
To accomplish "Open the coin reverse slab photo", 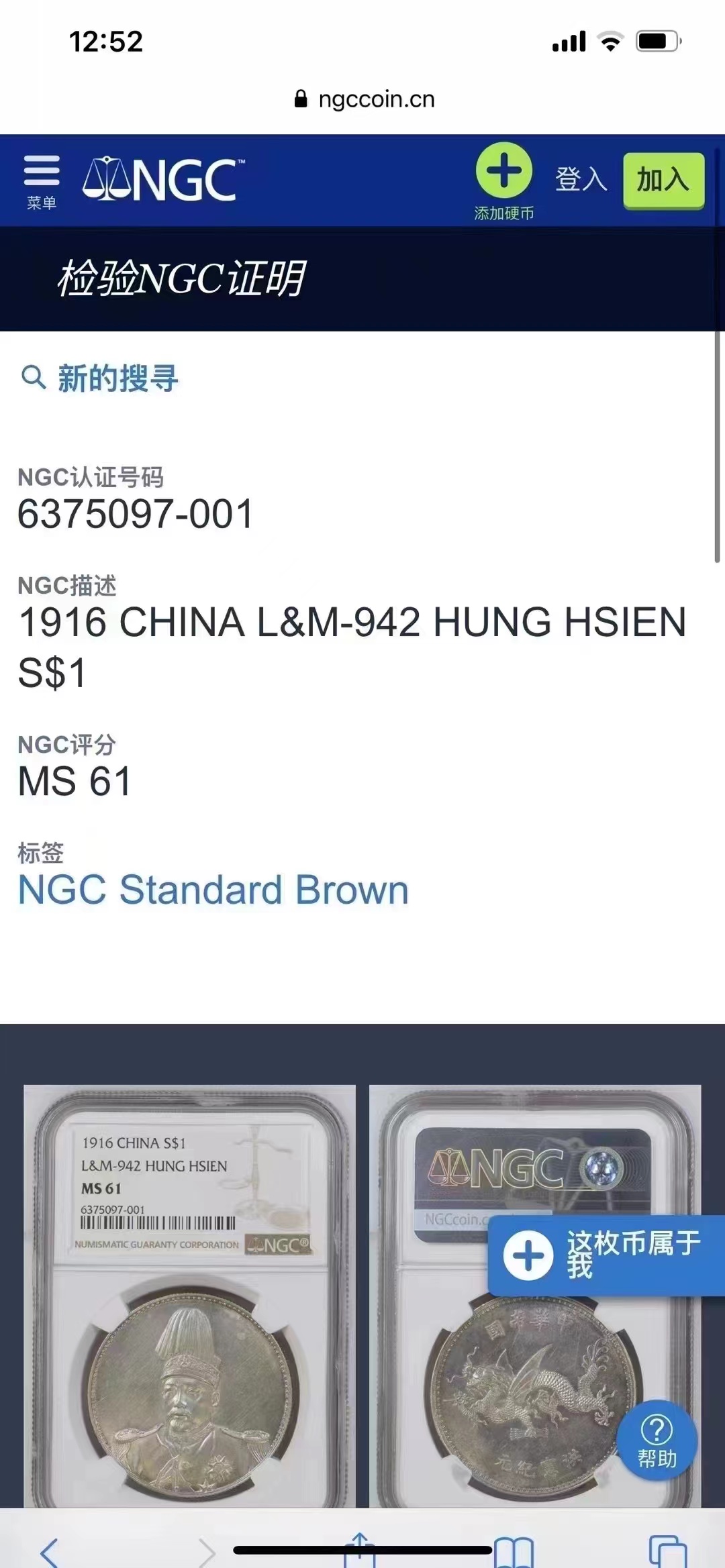I will 535,1296.
